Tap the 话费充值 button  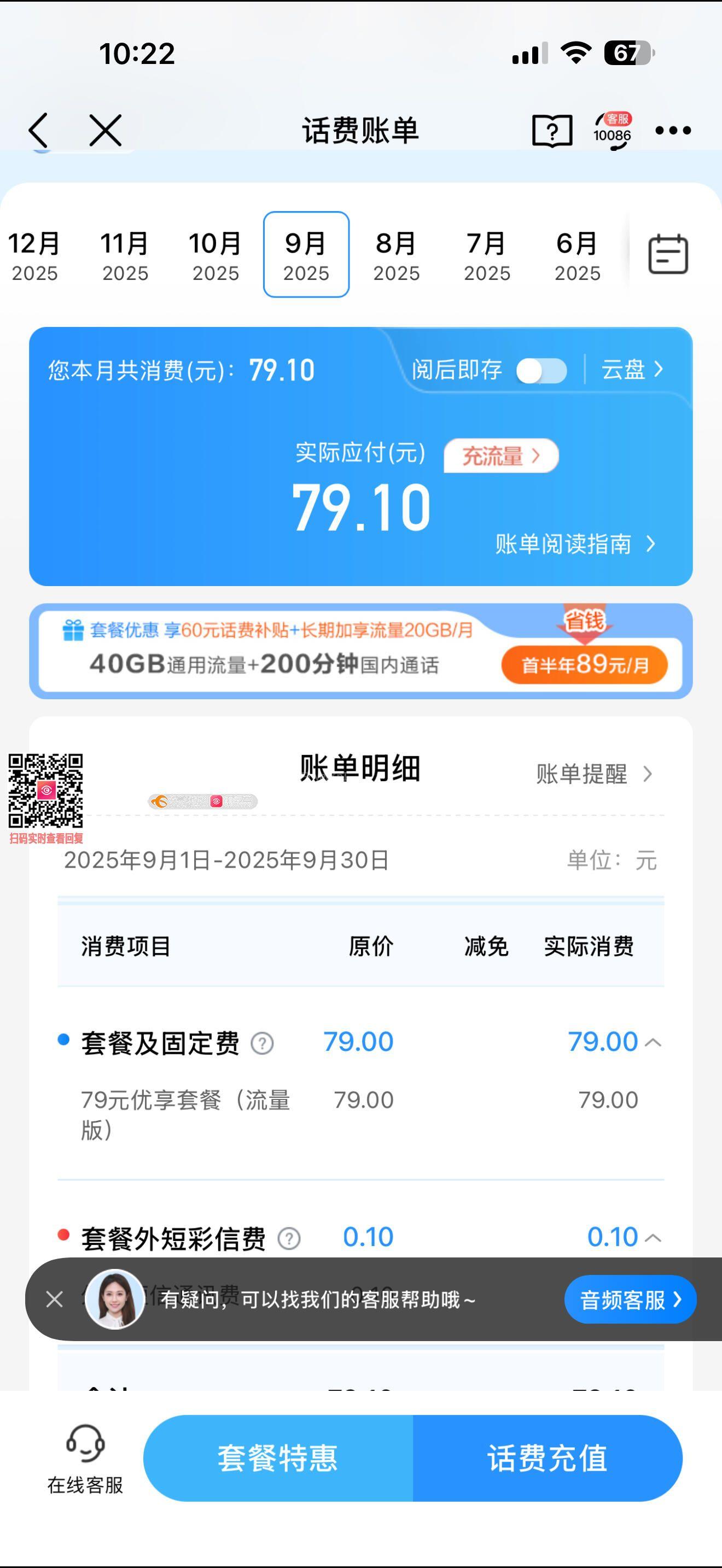pyautogui.click(x=546, y=1458)
